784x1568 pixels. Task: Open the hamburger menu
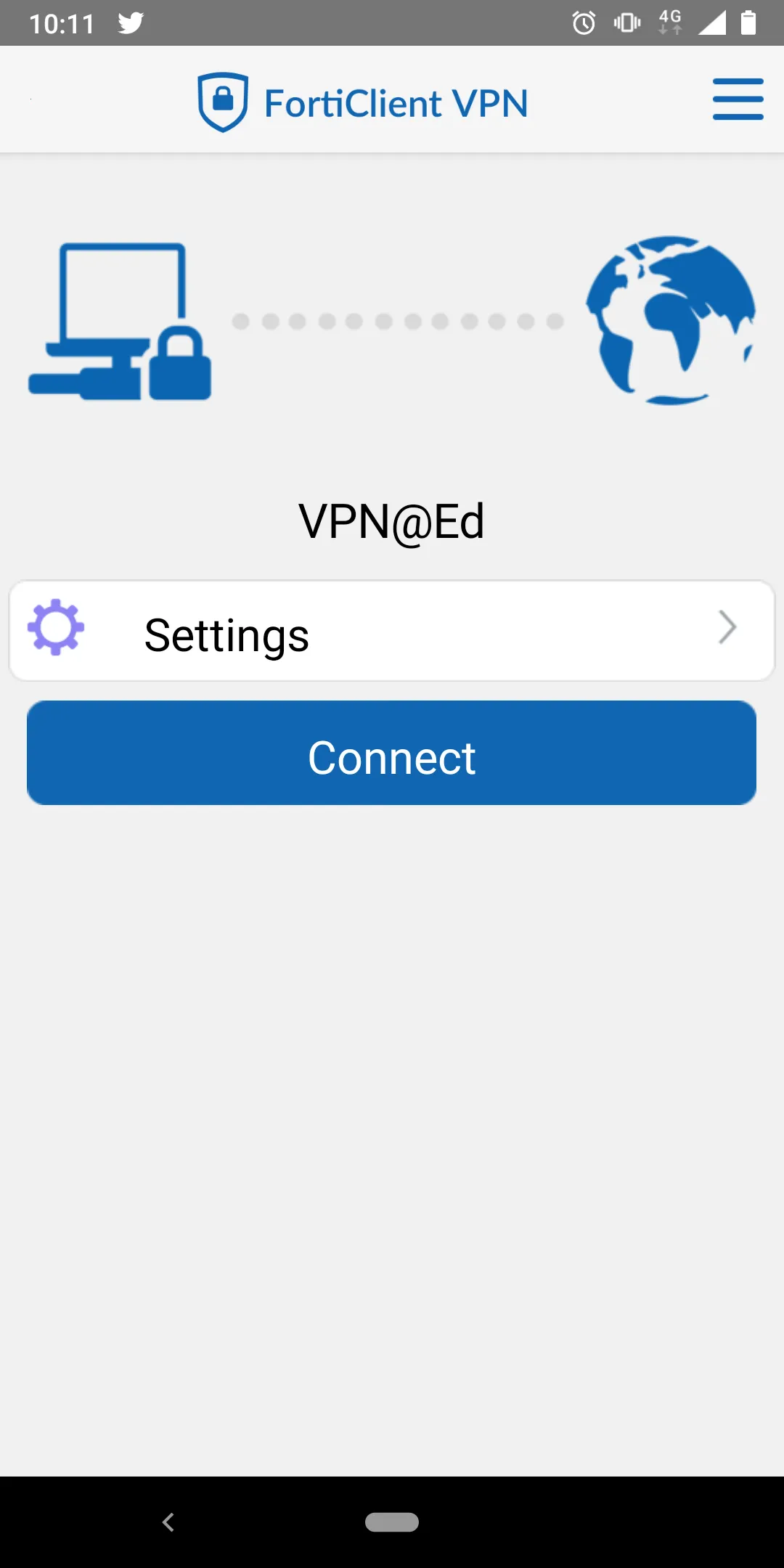(x=738, y=99)
